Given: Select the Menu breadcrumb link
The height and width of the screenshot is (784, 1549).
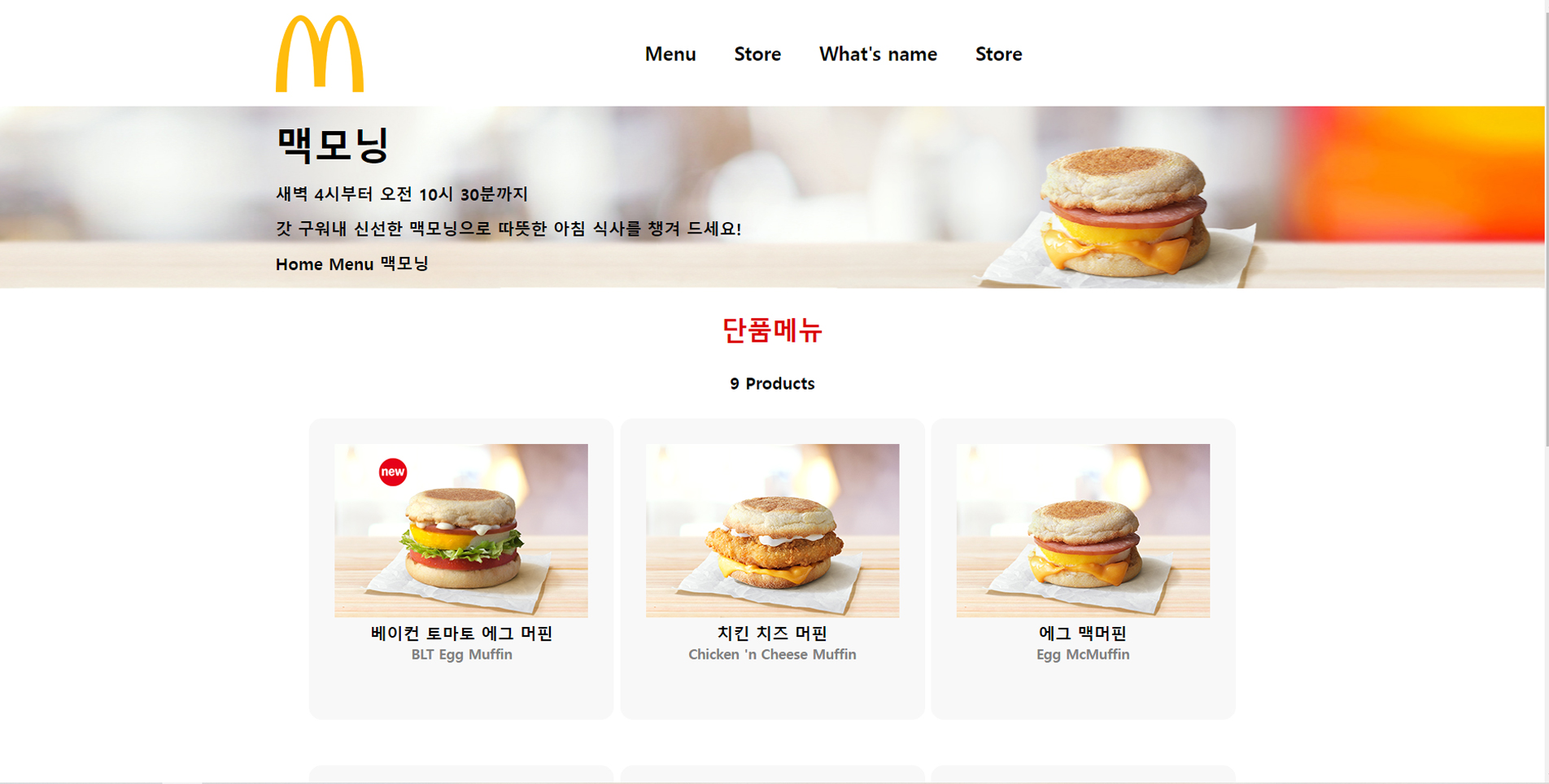Looking at the screenshot, I should pos(351,264).
